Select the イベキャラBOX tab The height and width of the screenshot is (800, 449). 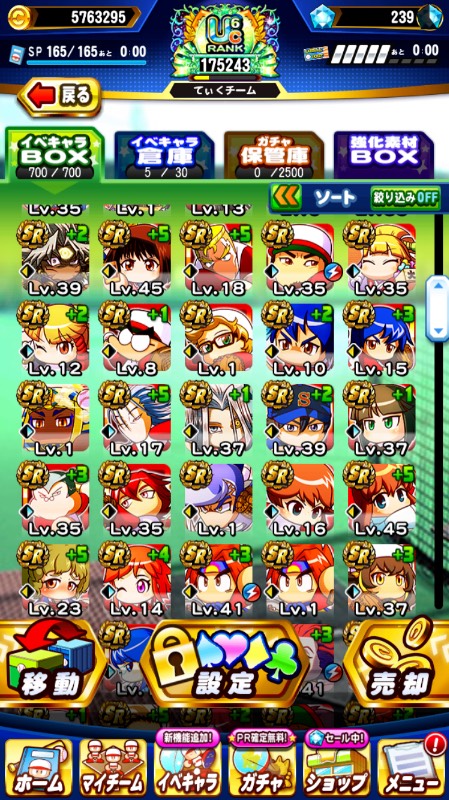point(55,155)
